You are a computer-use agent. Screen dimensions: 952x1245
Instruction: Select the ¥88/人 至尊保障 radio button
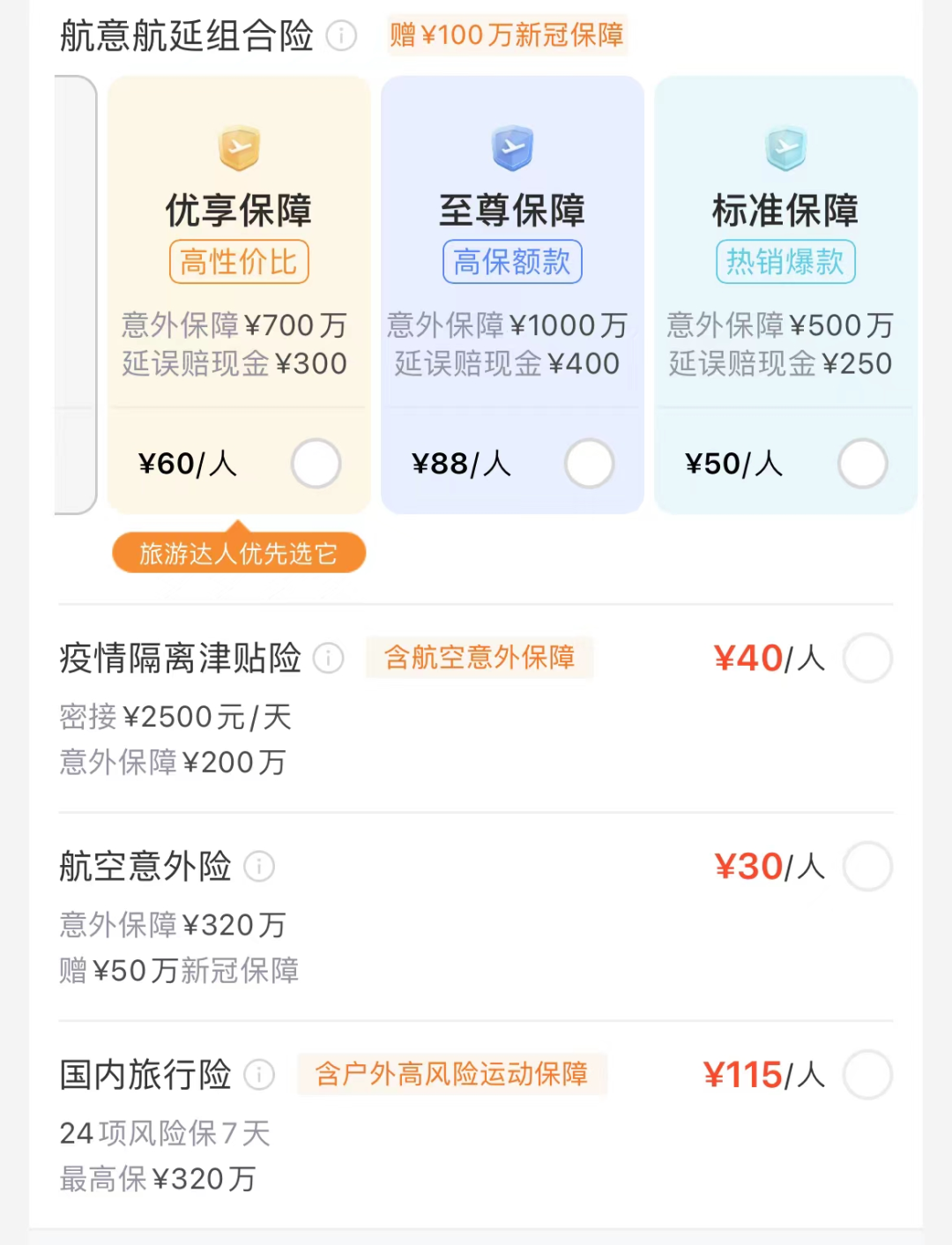tap(589, 464)
